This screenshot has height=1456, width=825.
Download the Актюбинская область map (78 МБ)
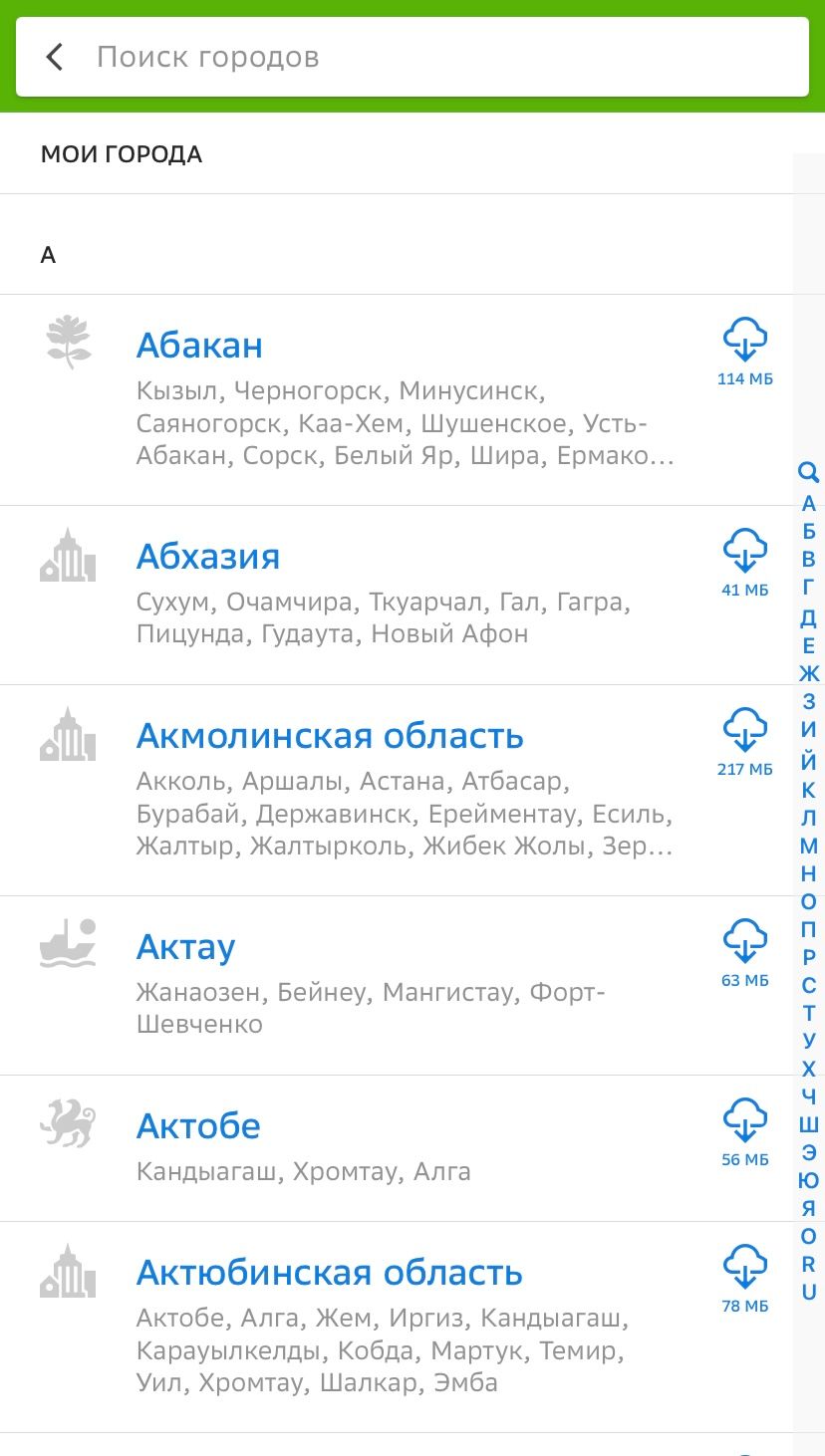(744, 1268)
